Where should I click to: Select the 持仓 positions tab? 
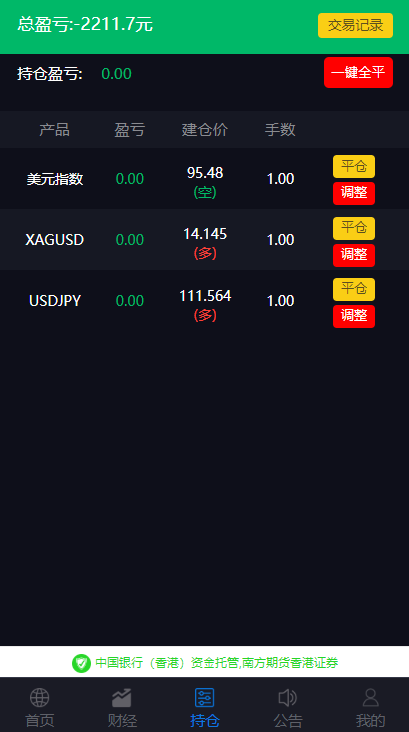click(x=204, y=707)
